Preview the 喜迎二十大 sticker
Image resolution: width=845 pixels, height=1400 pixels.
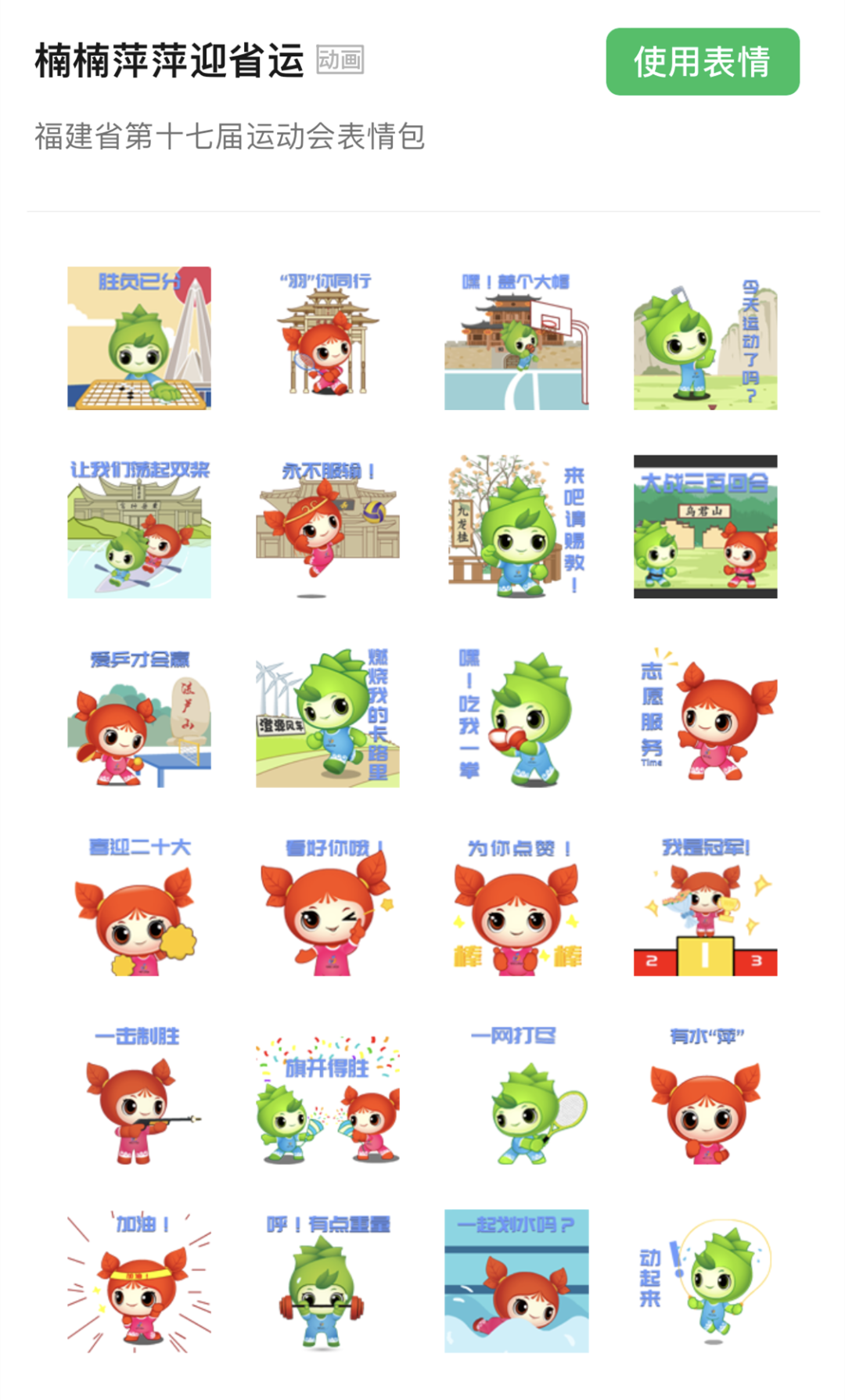point(139,905)
